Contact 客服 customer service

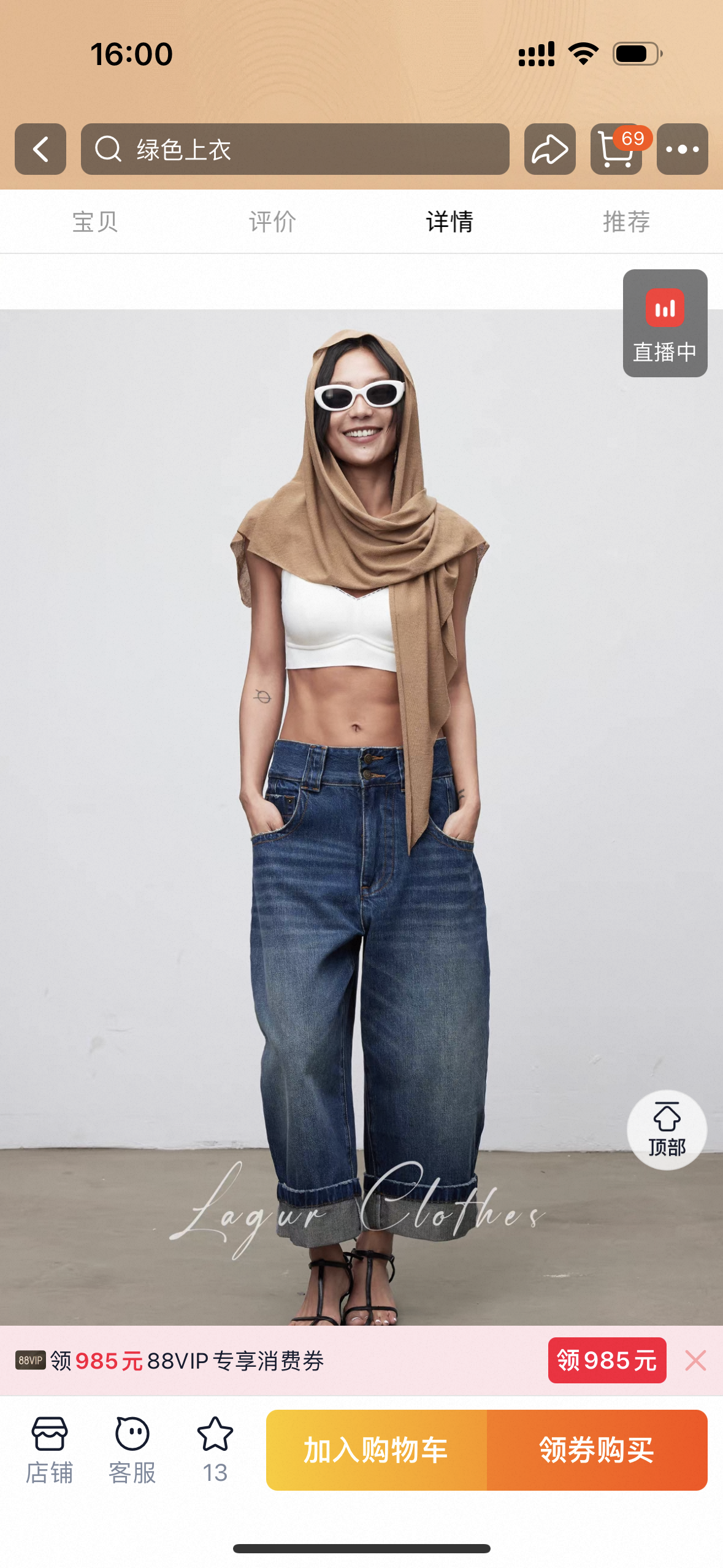(x=132, y=1450)
